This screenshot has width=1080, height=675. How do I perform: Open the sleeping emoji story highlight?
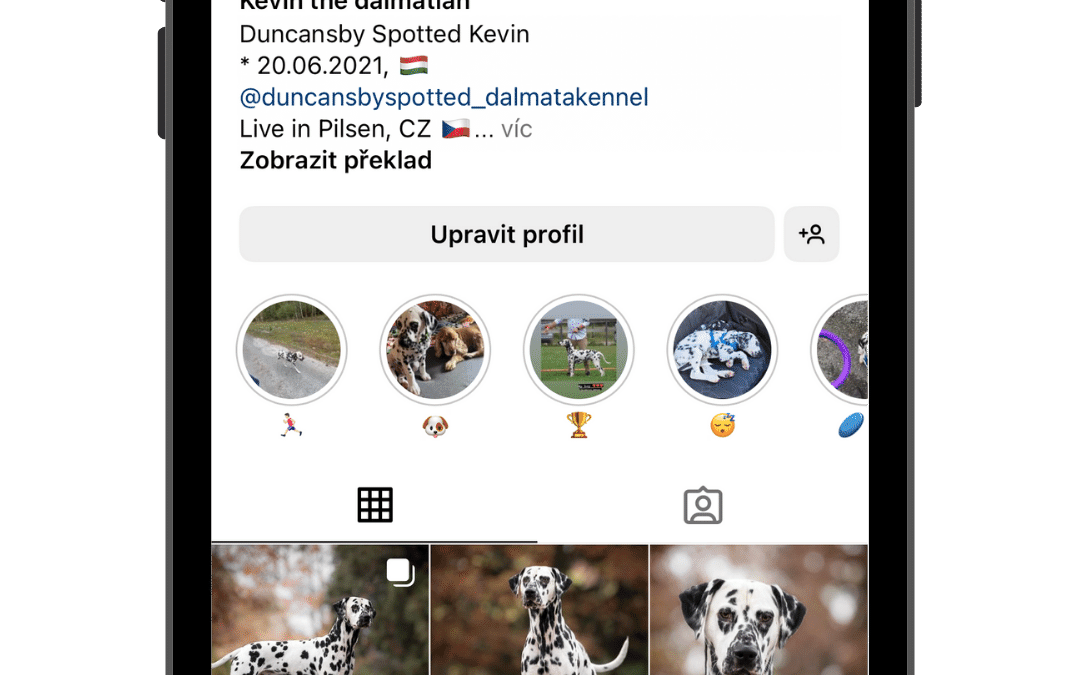pos(722,350)
